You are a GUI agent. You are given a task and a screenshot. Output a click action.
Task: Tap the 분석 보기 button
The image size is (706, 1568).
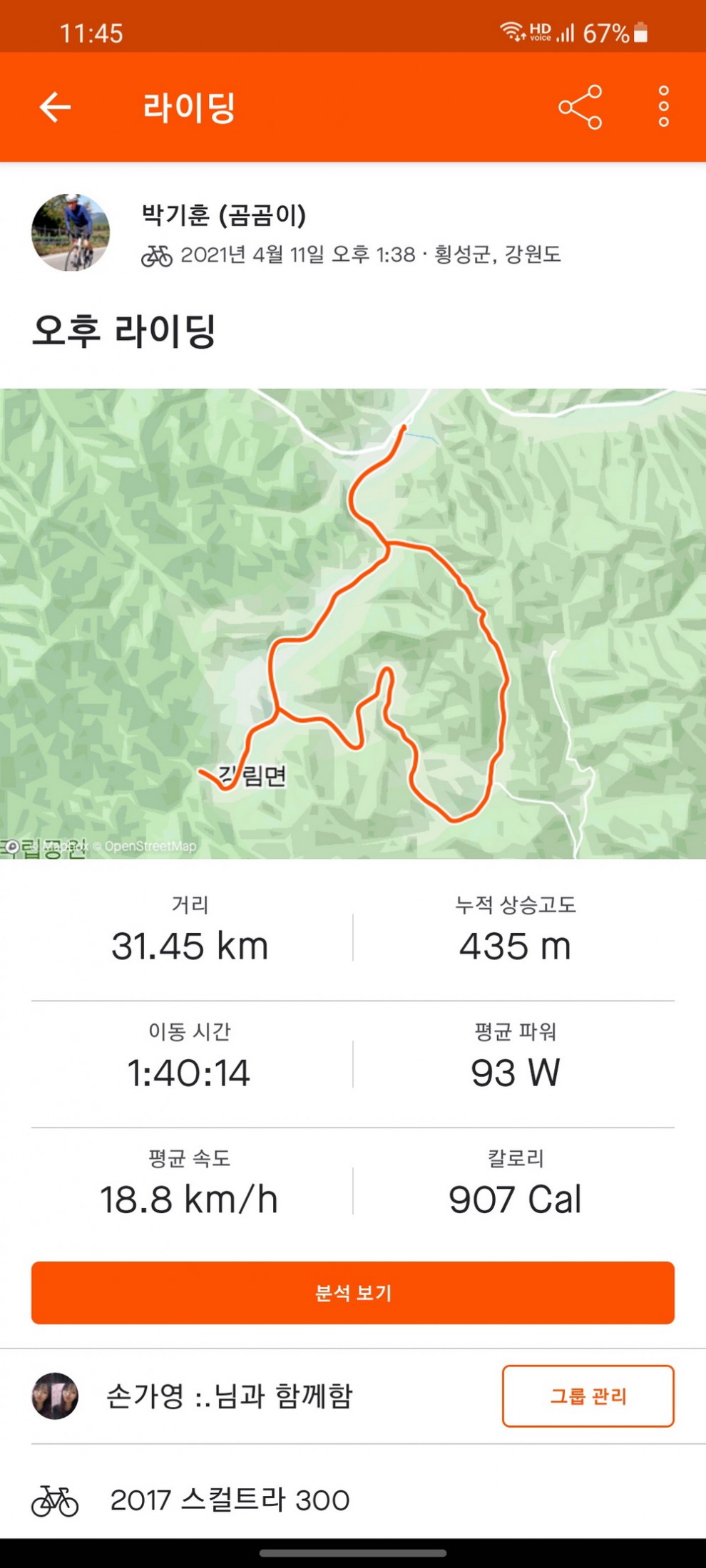point(353,1293)
